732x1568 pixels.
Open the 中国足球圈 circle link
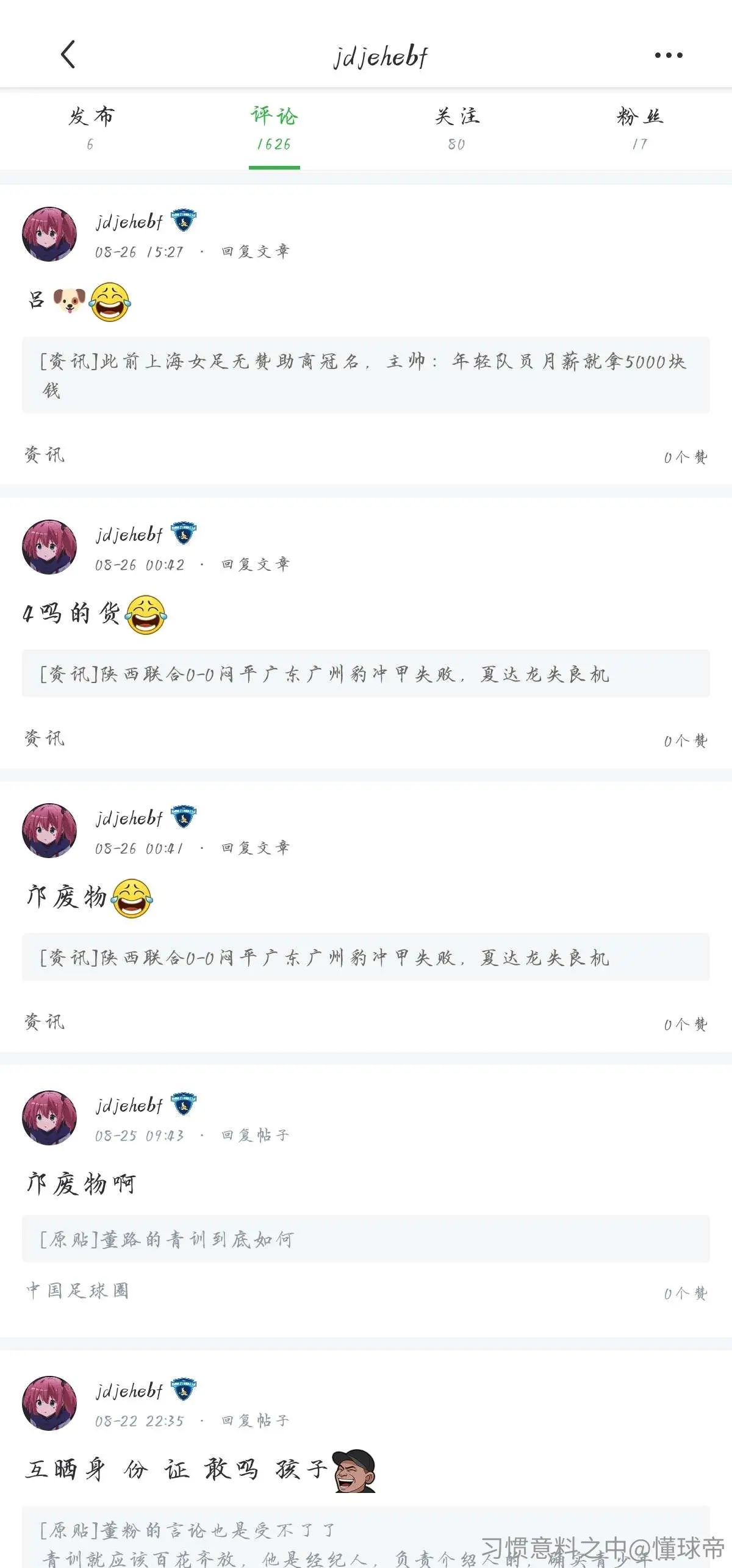click(77, 1290)
